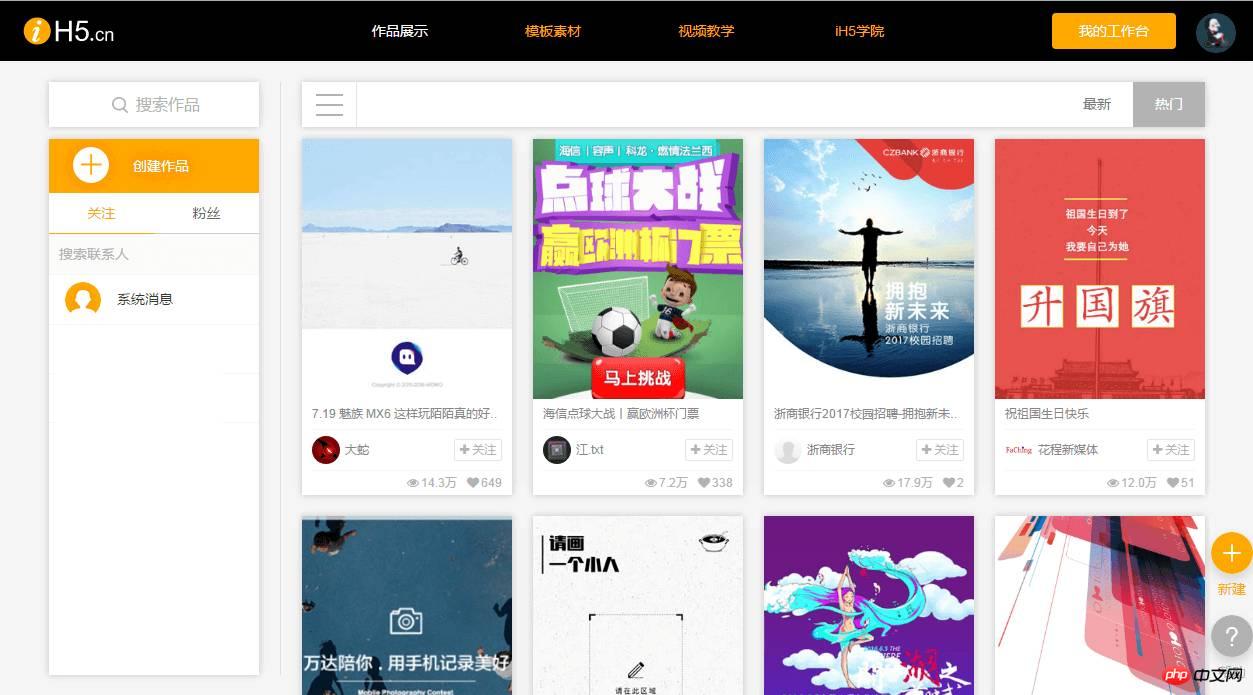The image size is (1253, 695).
Task: Open 视频教学 in the top navigation
Action: 706,31
